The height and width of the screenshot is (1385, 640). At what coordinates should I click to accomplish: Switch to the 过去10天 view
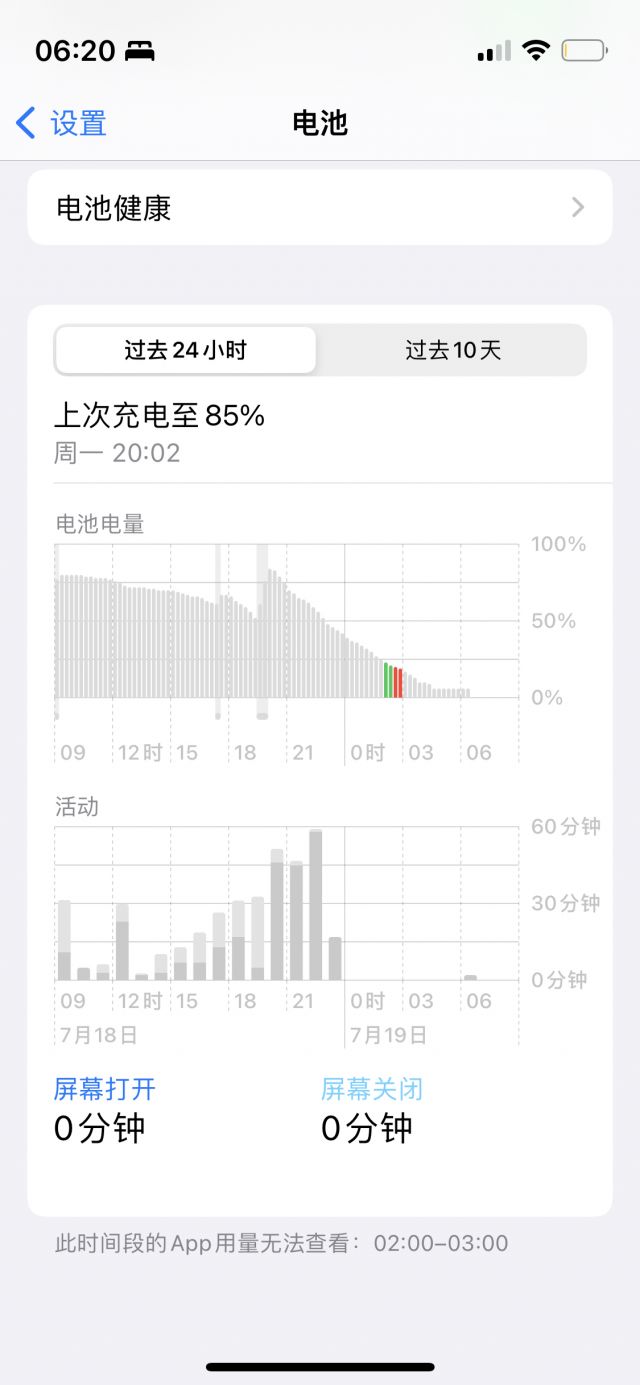click(x=452, y=350)
